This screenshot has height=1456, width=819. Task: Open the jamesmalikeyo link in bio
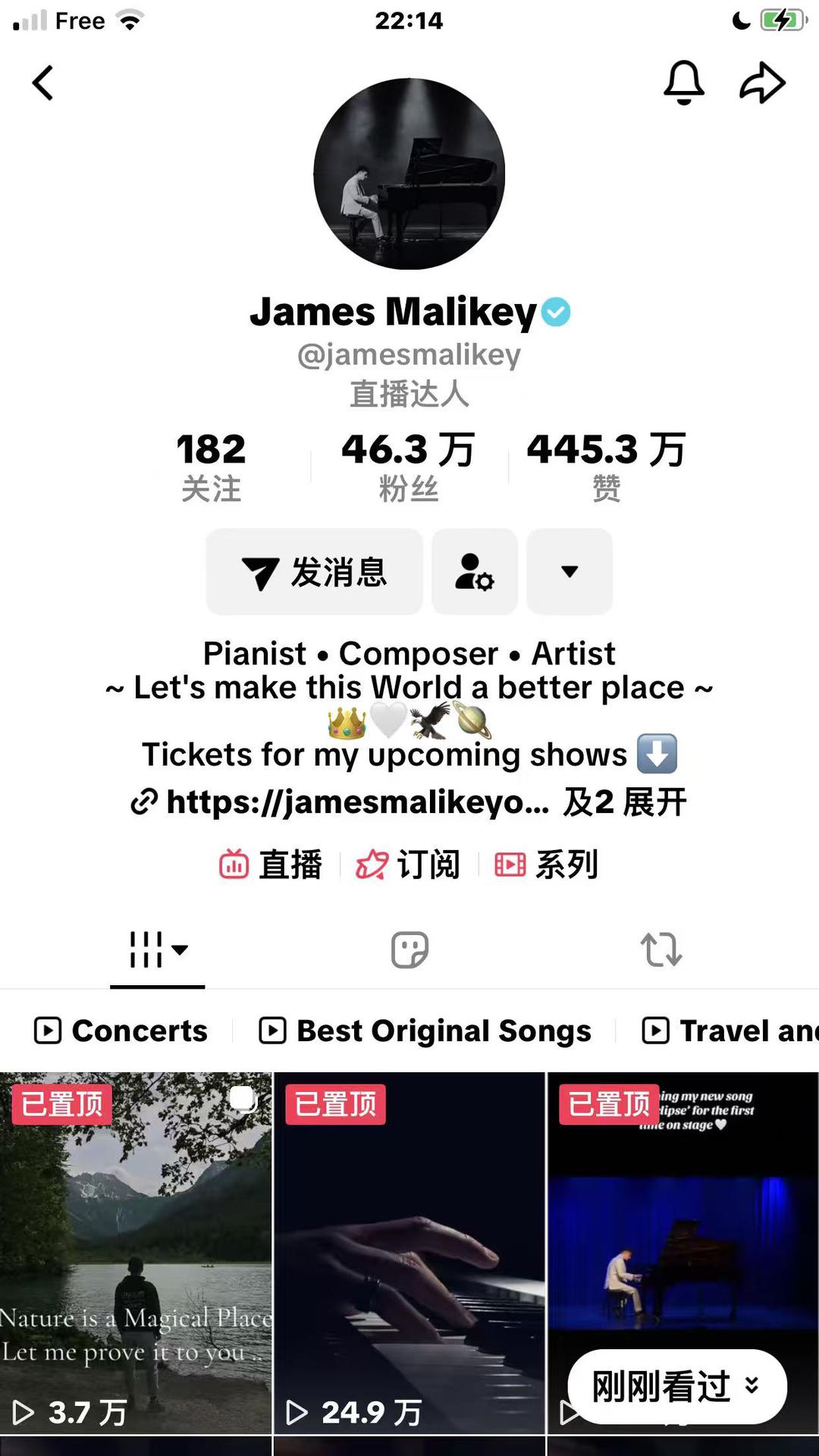[x=356, y=802]
